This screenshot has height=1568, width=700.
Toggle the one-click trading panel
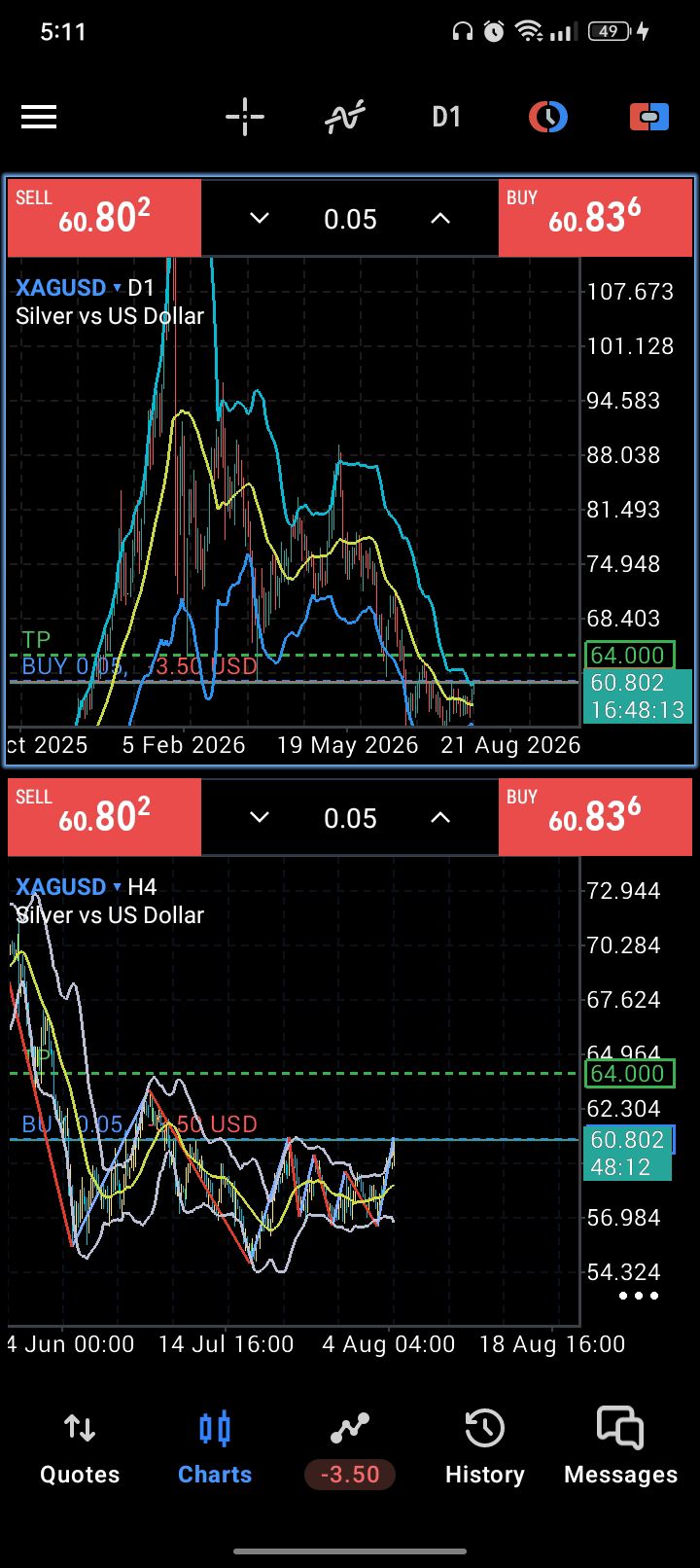pyautogui.click(x=649, y=118)
